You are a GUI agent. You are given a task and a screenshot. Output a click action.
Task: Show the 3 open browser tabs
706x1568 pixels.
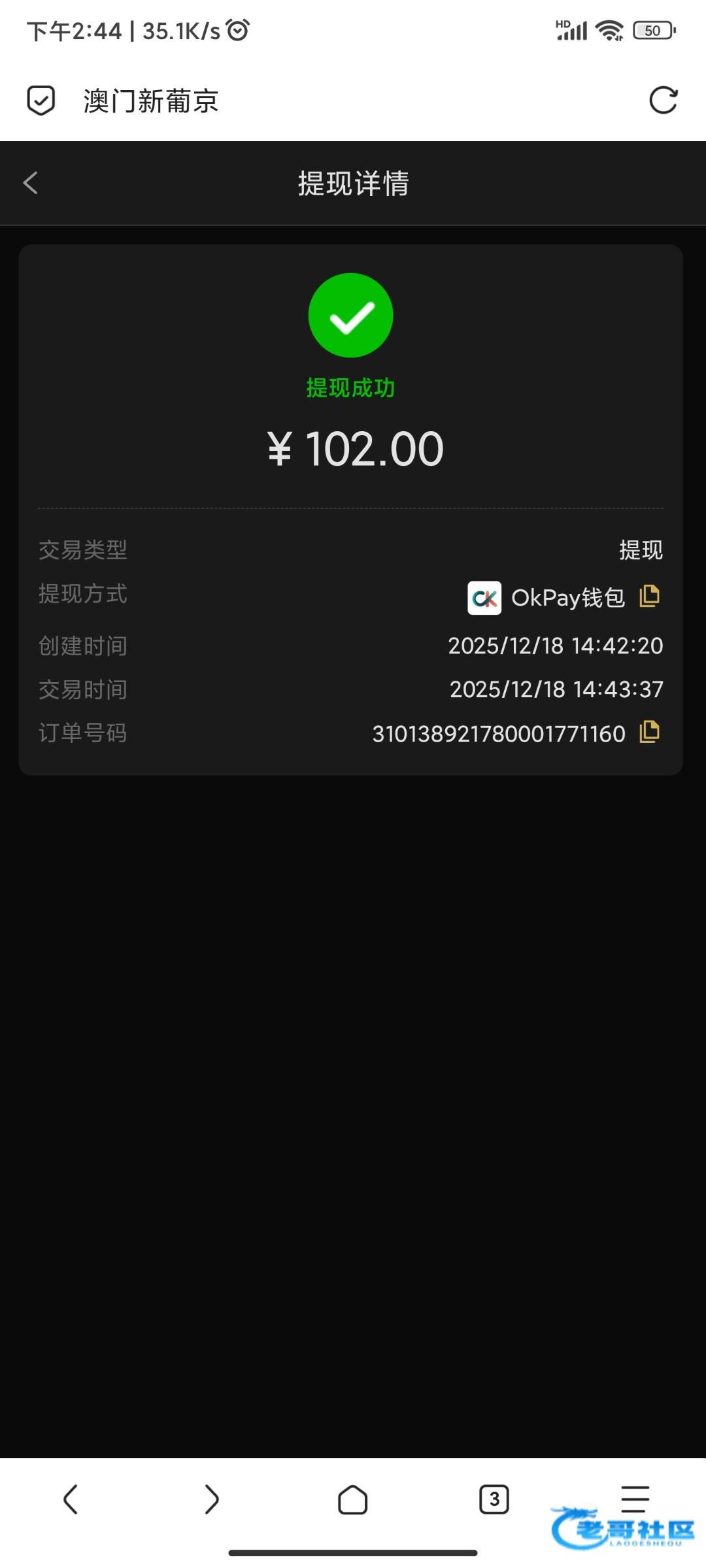point(494,1499)
